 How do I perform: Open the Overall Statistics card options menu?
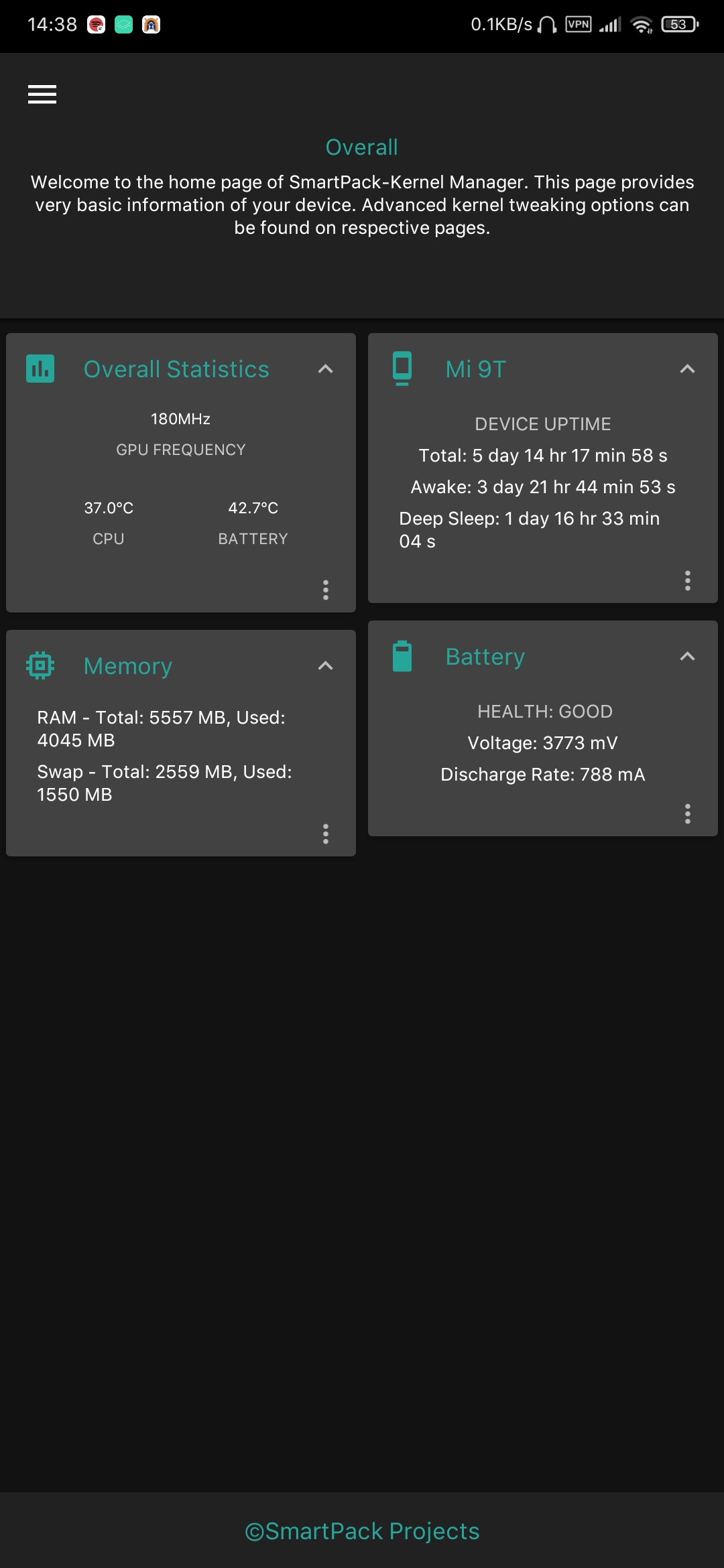(326, 590)
